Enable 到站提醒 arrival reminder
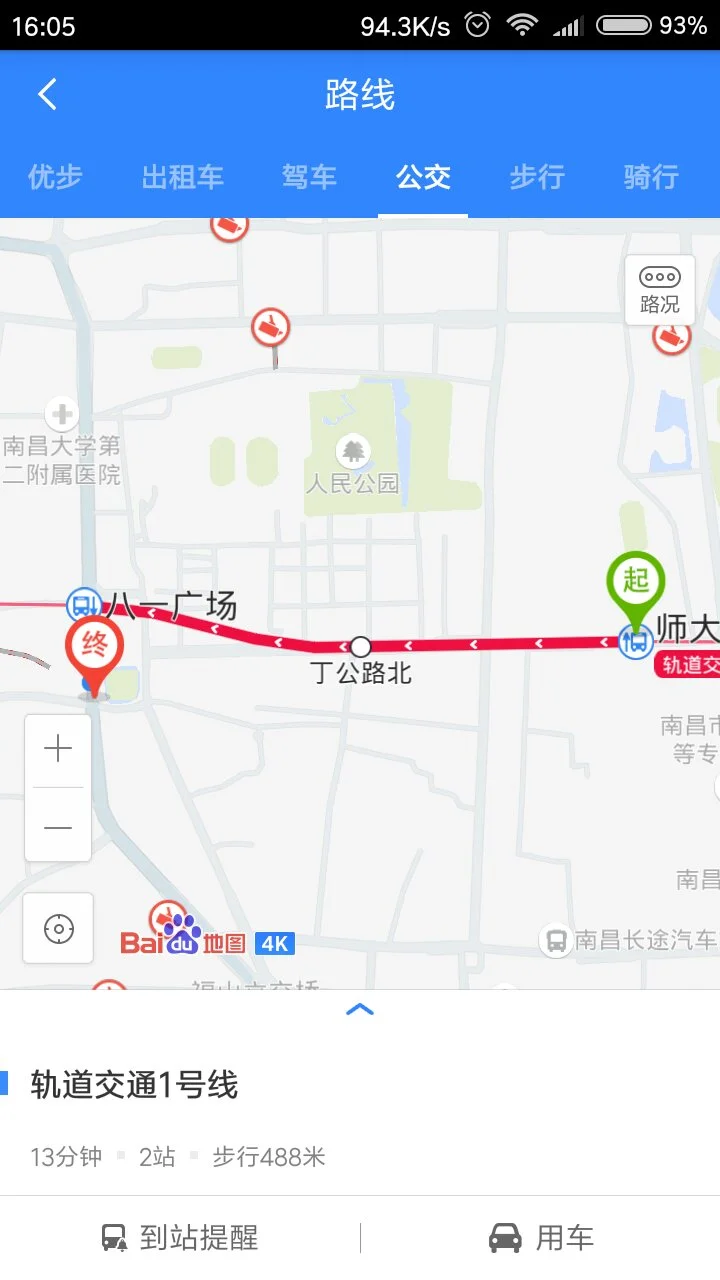720x1280 pixels. point(178,1237)
